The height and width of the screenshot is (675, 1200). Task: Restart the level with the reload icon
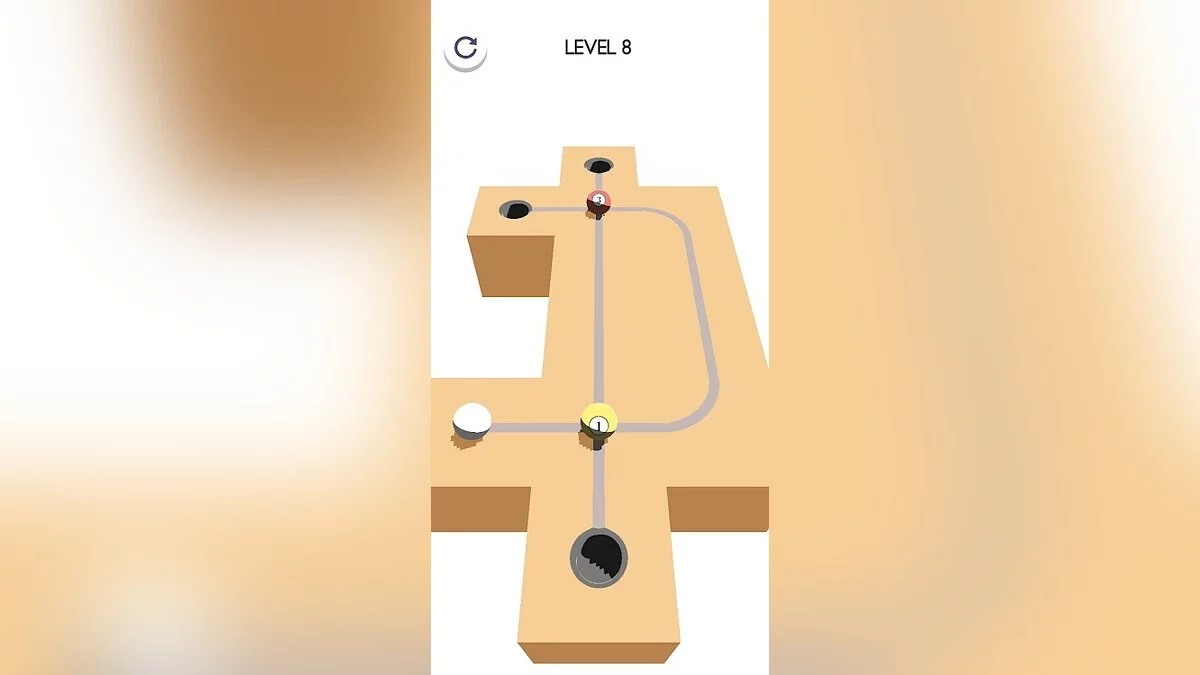465,47
